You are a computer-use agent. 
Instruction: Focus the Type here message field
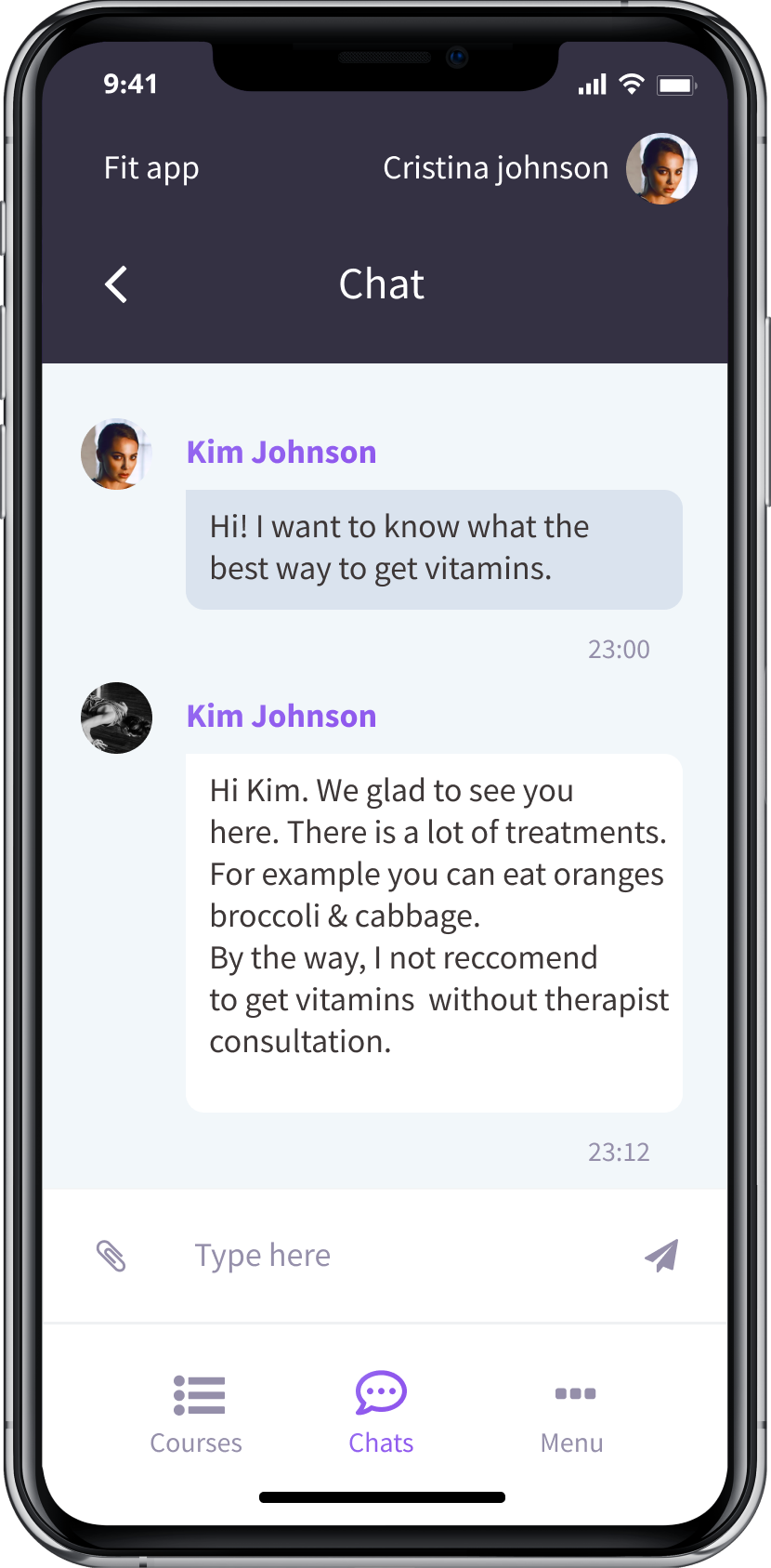[390, 1256]
